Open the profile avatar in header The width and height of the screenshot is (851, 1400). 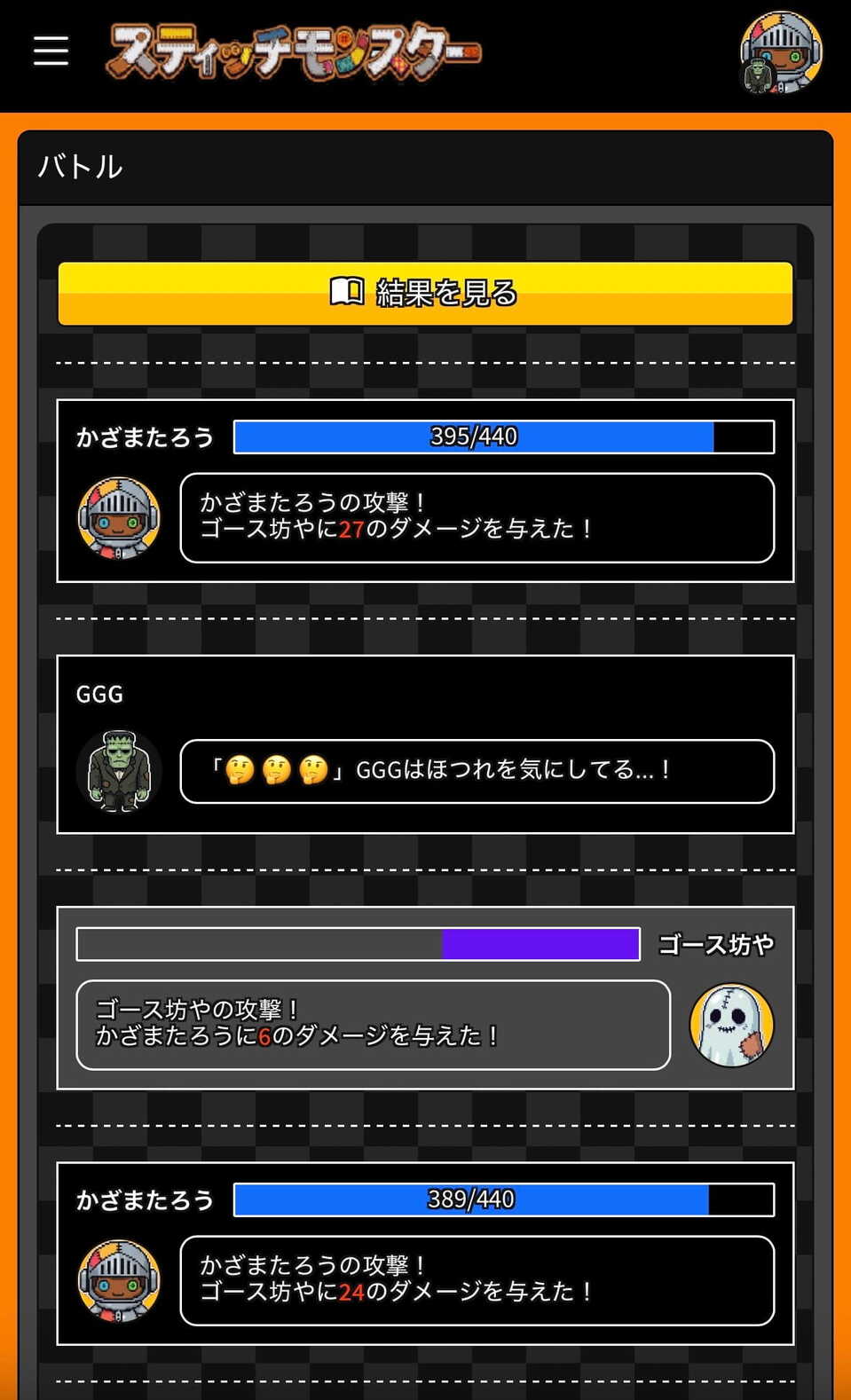coord(780,52)
